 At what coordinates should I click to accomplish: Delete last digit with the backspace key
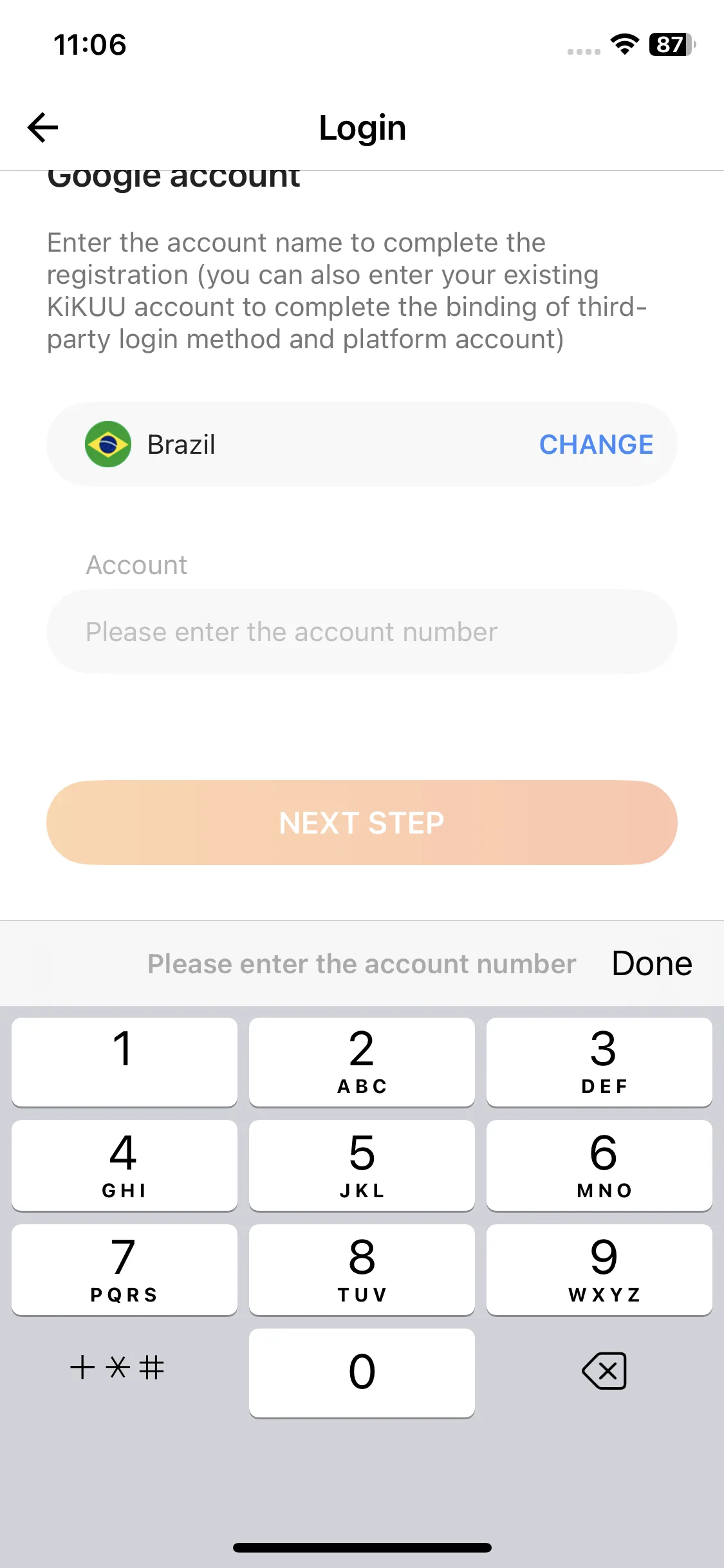(604, 1371)
